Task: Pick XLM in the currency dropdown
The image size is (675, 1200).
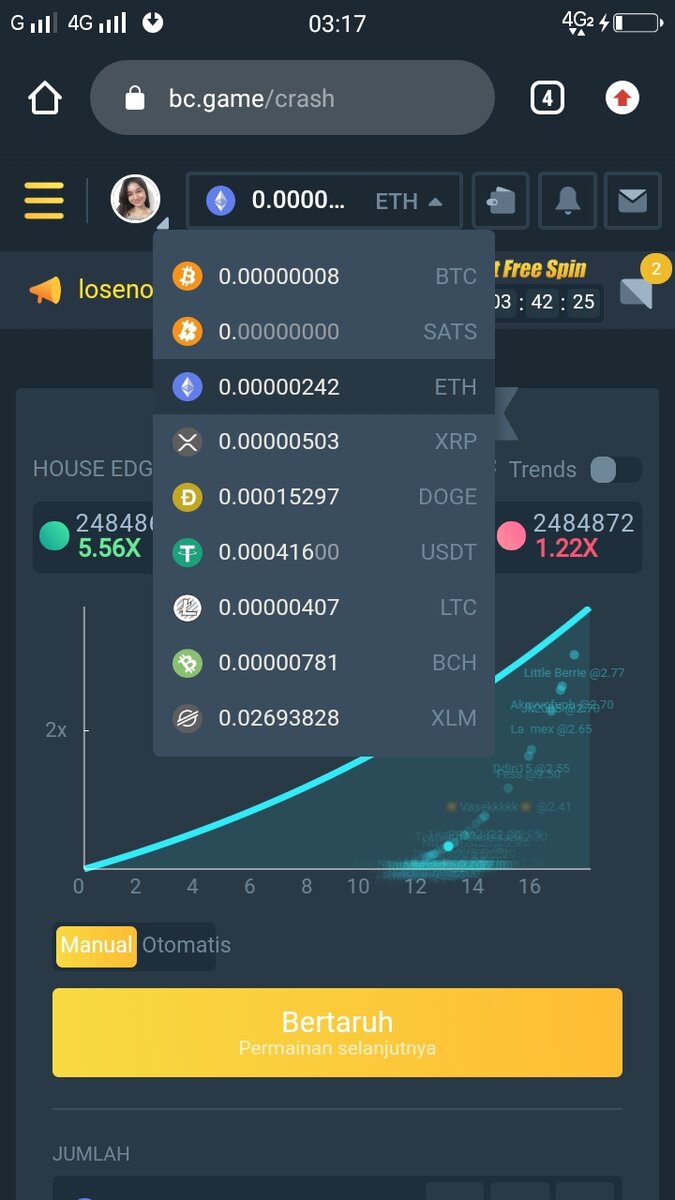Action: pos(324,718)
